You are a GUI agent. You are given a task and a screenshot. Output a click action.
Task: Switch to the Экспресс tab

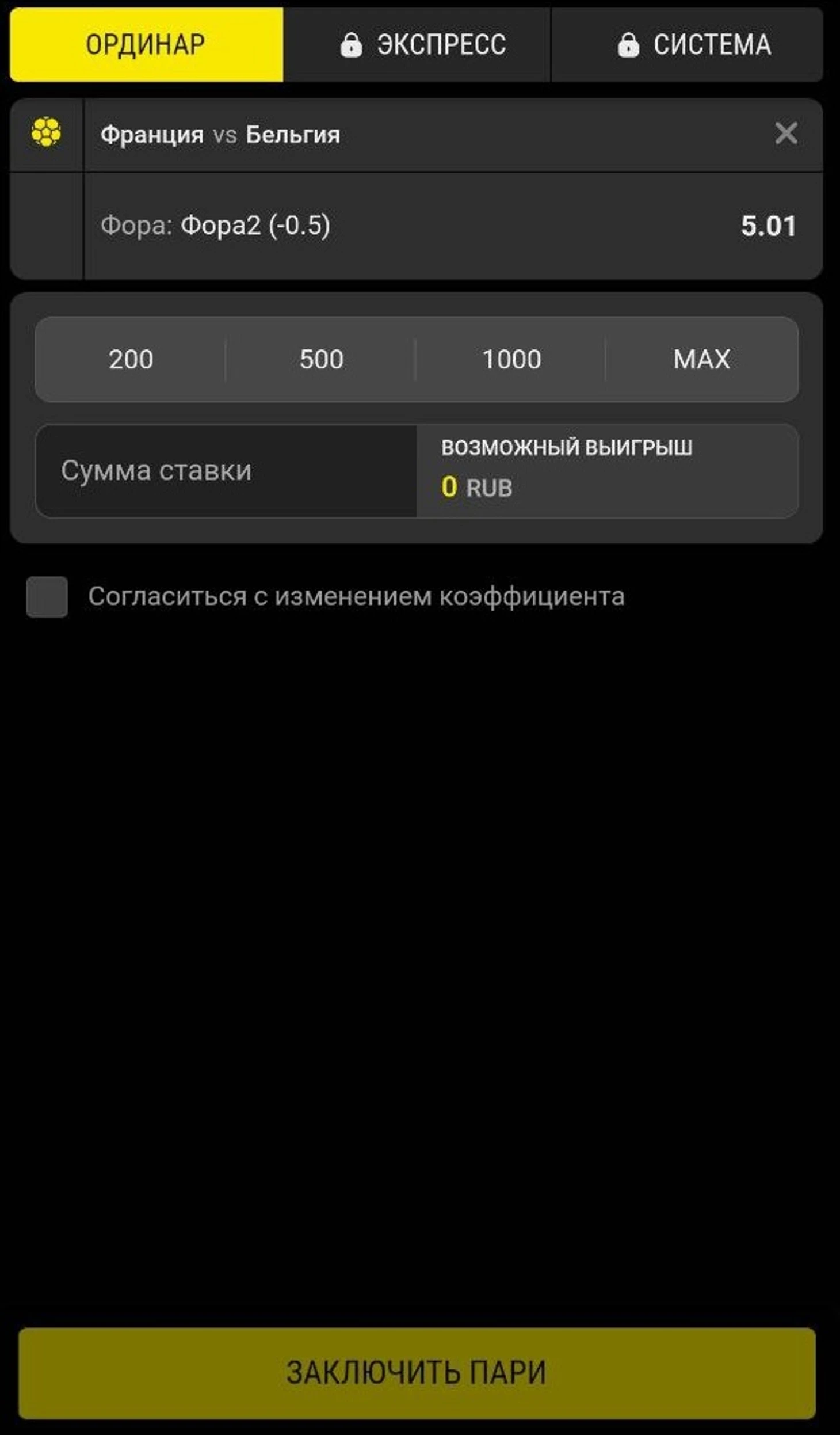[x=417, y=45]
